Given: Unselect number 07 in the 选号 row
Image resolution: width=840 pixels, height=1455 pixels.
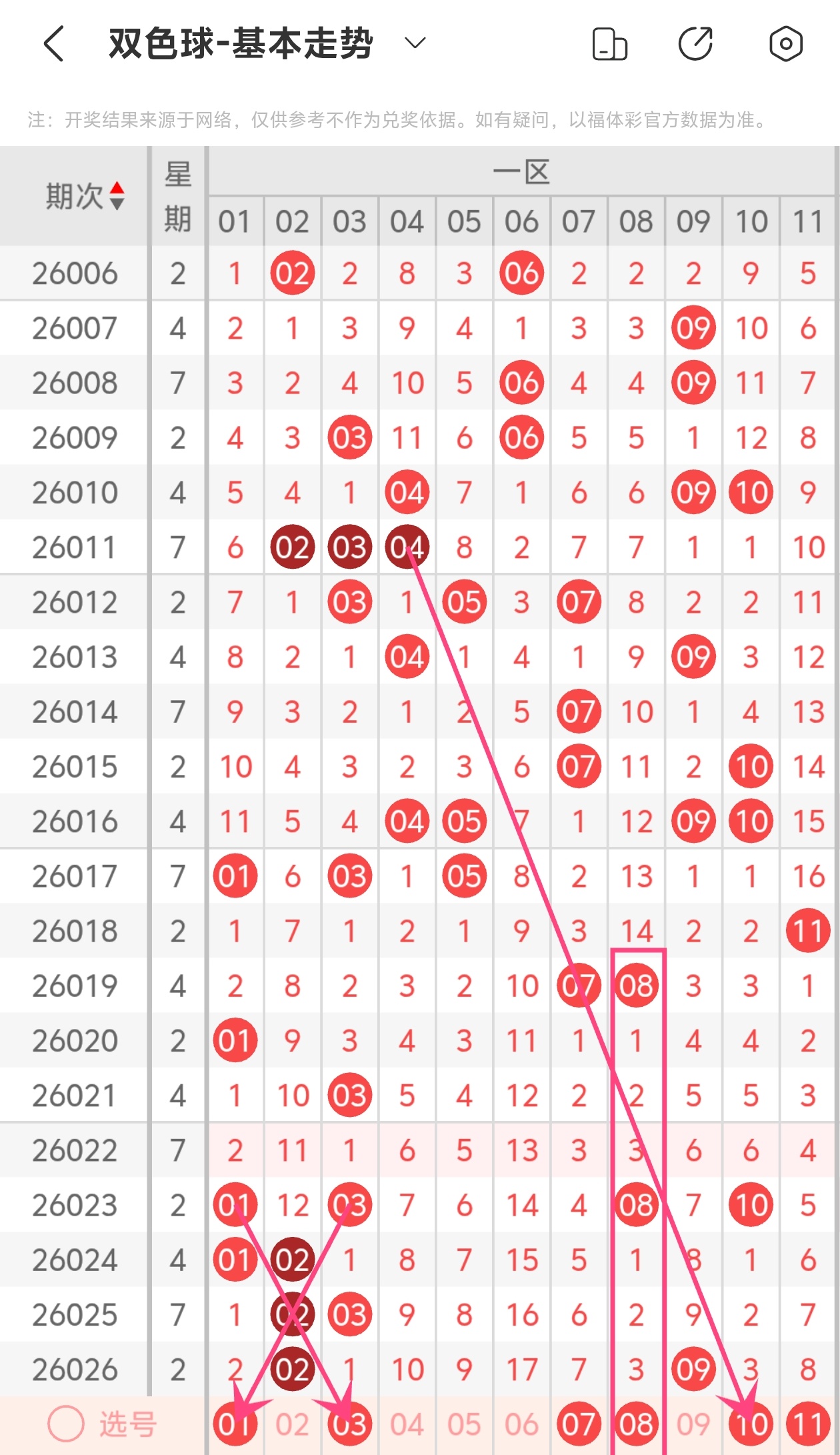Looking at the screenshot, I should [579, 1424].
